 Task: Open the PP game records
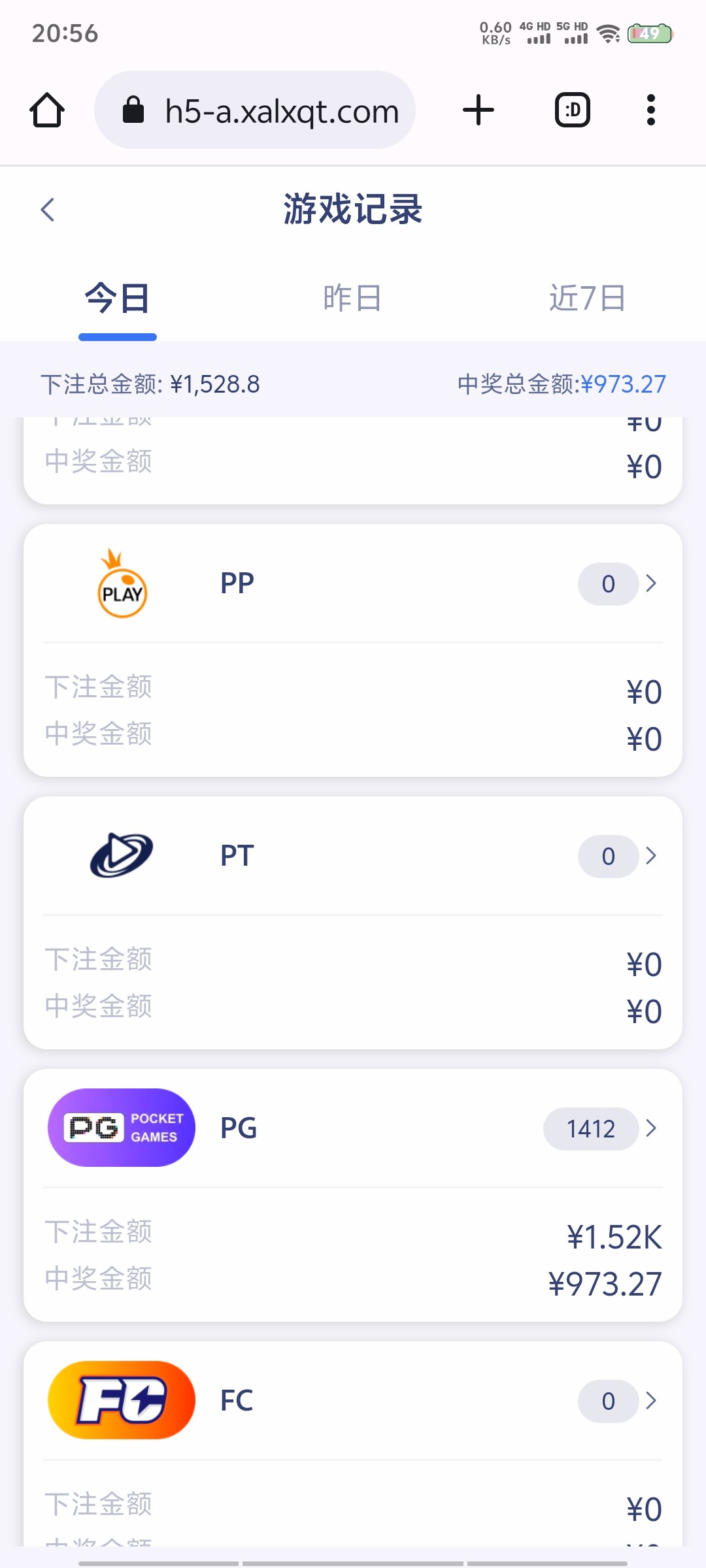[353, 583]
